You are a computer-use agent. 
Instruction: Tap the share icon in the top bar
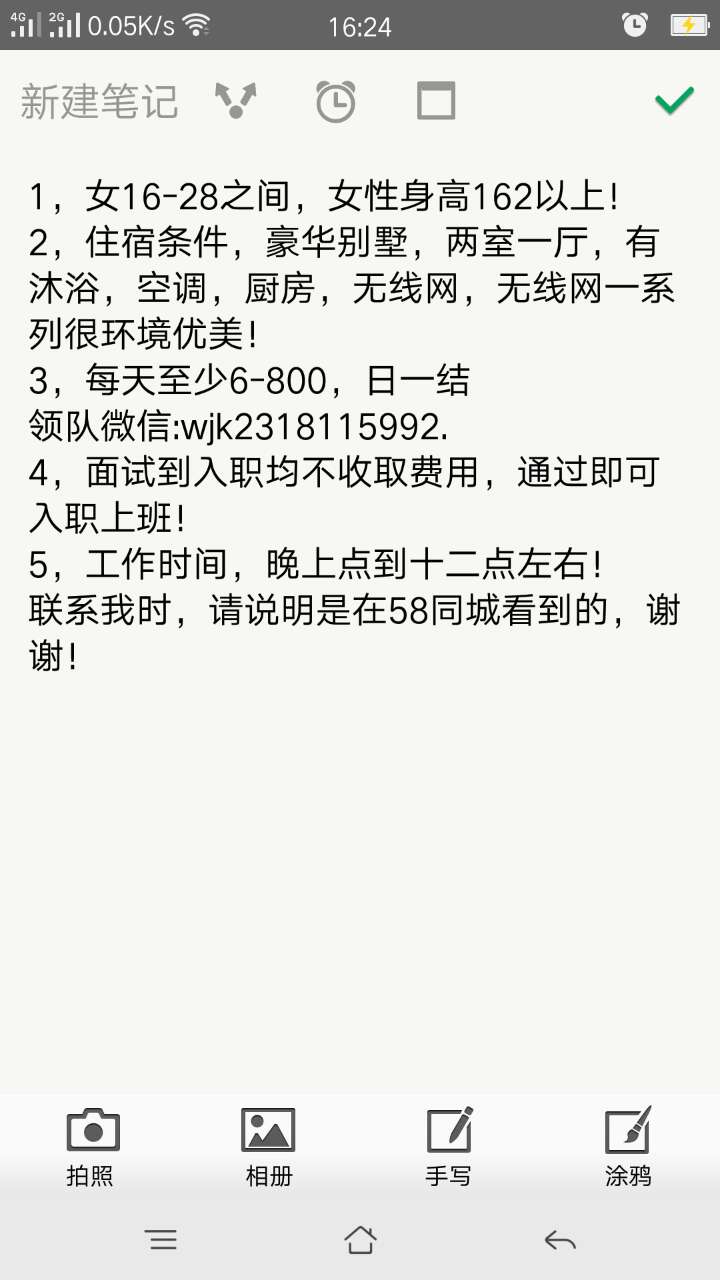(236, 101)
